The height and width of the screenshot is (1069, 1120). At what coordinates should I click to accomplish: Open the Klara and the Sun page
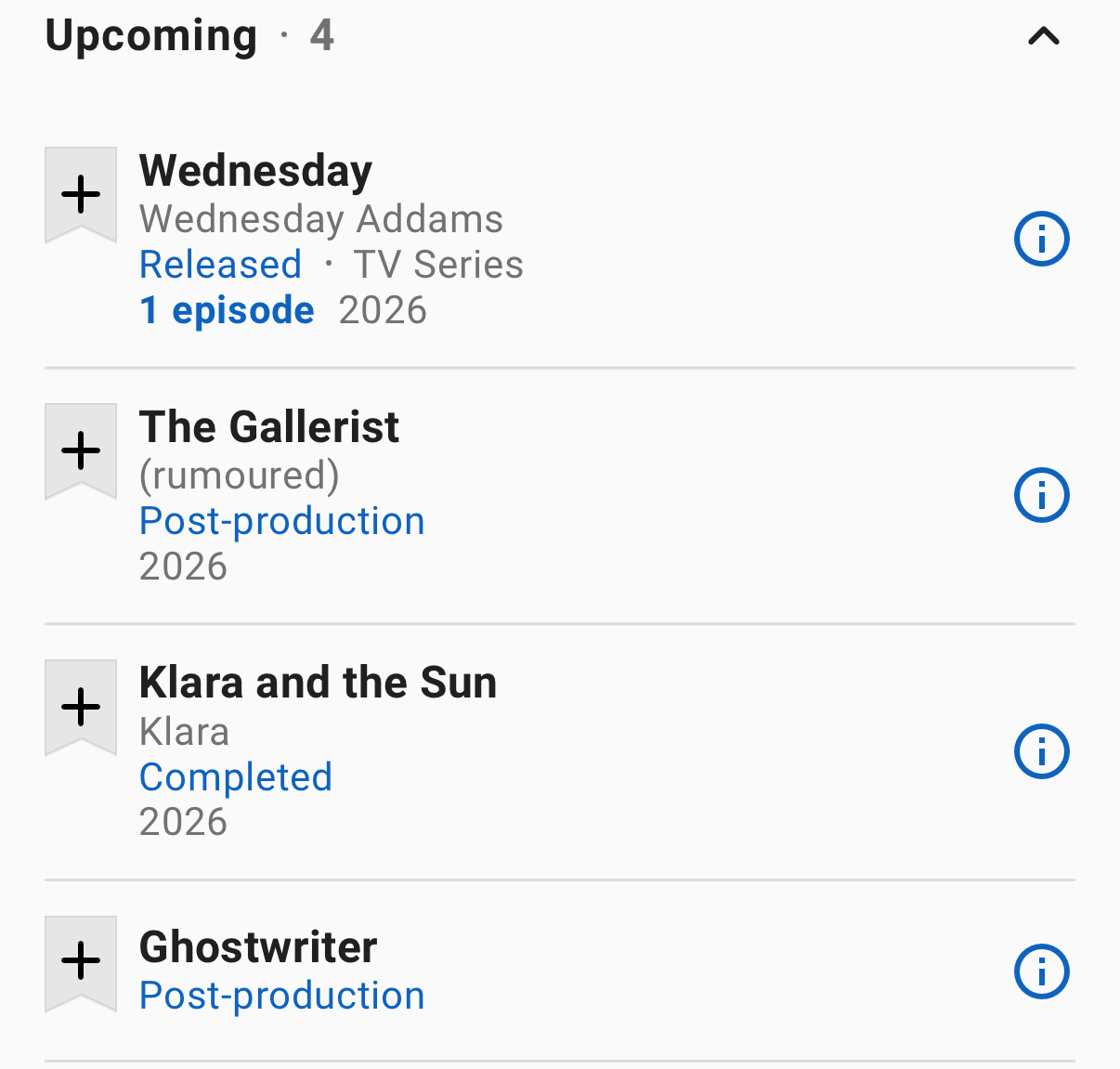tap(318, 683)
